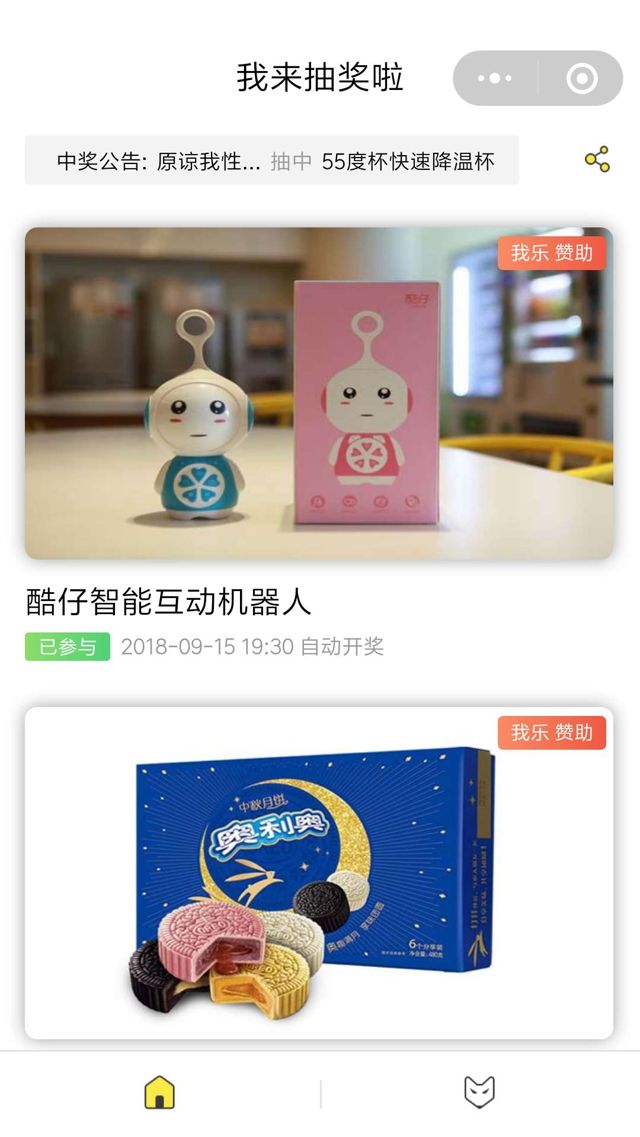Switch to the fox mask tab

[479, 1092]
